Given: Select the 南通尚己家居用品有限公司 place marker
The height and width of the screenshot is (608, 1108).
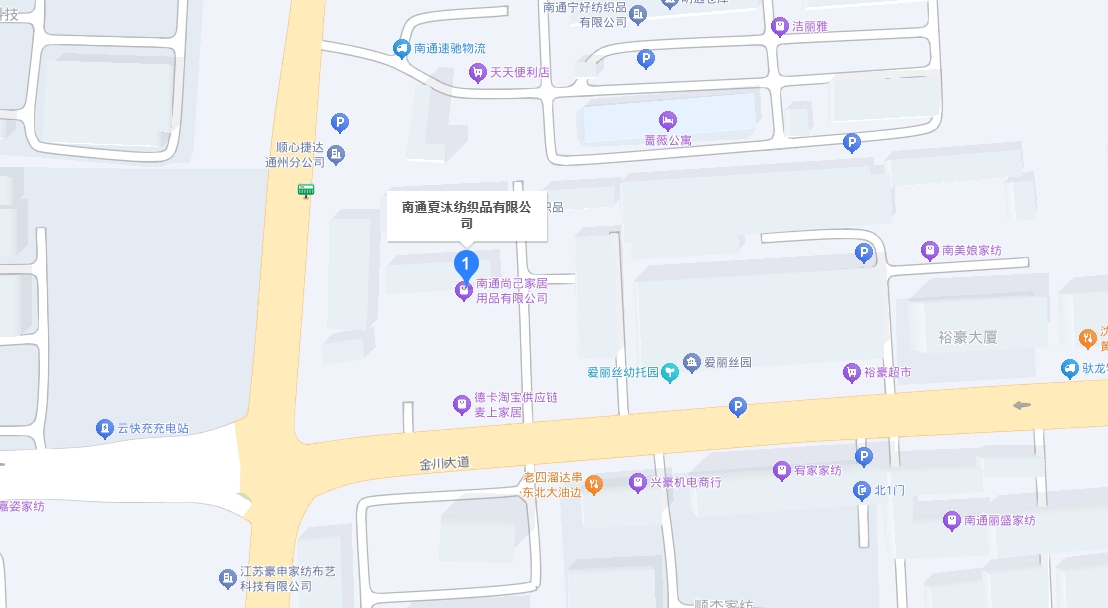Looking at the screenshot, I should (x=464, y=291).
